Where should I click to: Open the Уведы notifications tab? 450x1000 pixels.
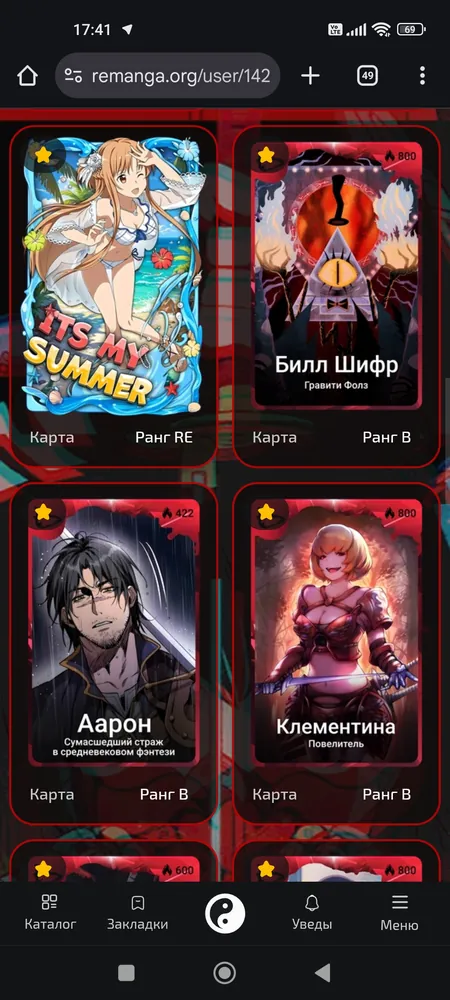point(312,912)
